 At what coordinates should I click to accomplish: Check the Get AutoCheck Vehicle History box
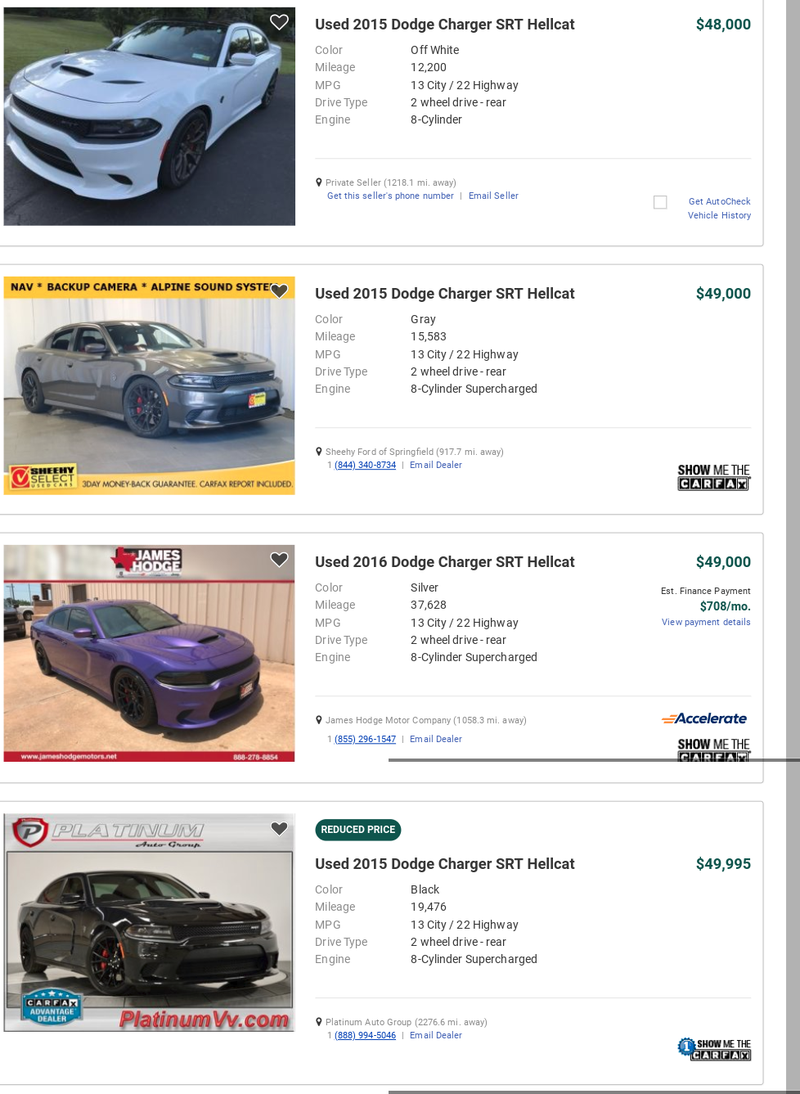[660, 202]
